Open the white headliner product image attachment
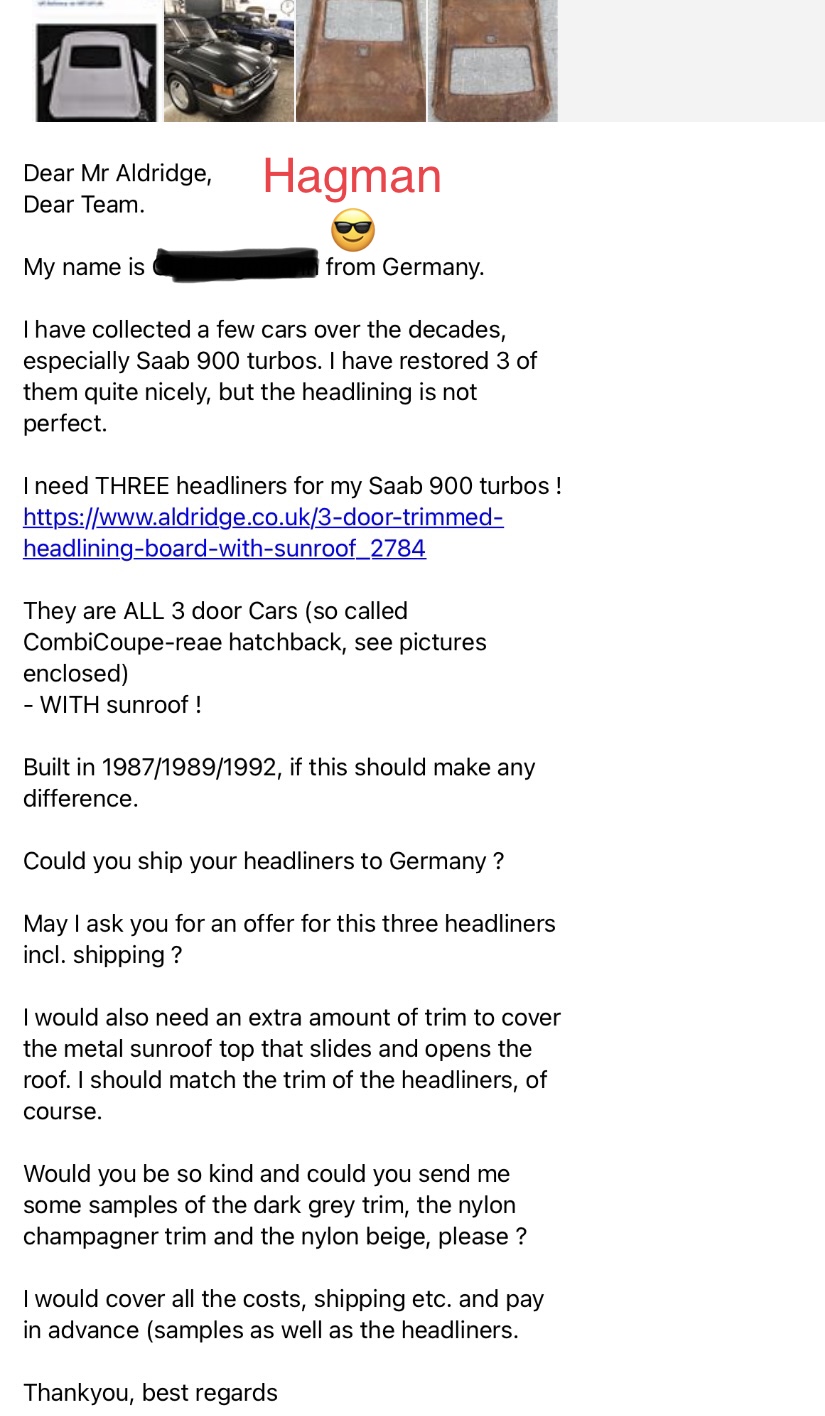 tap(97, 61)
